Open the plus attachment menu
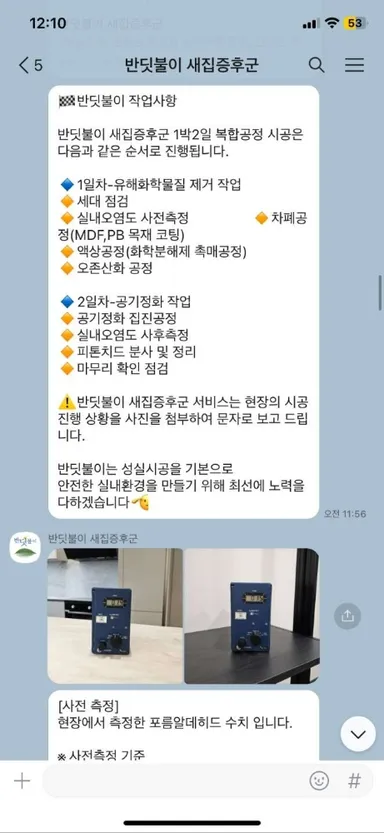384x833 pixels. [x=22, y=780]
